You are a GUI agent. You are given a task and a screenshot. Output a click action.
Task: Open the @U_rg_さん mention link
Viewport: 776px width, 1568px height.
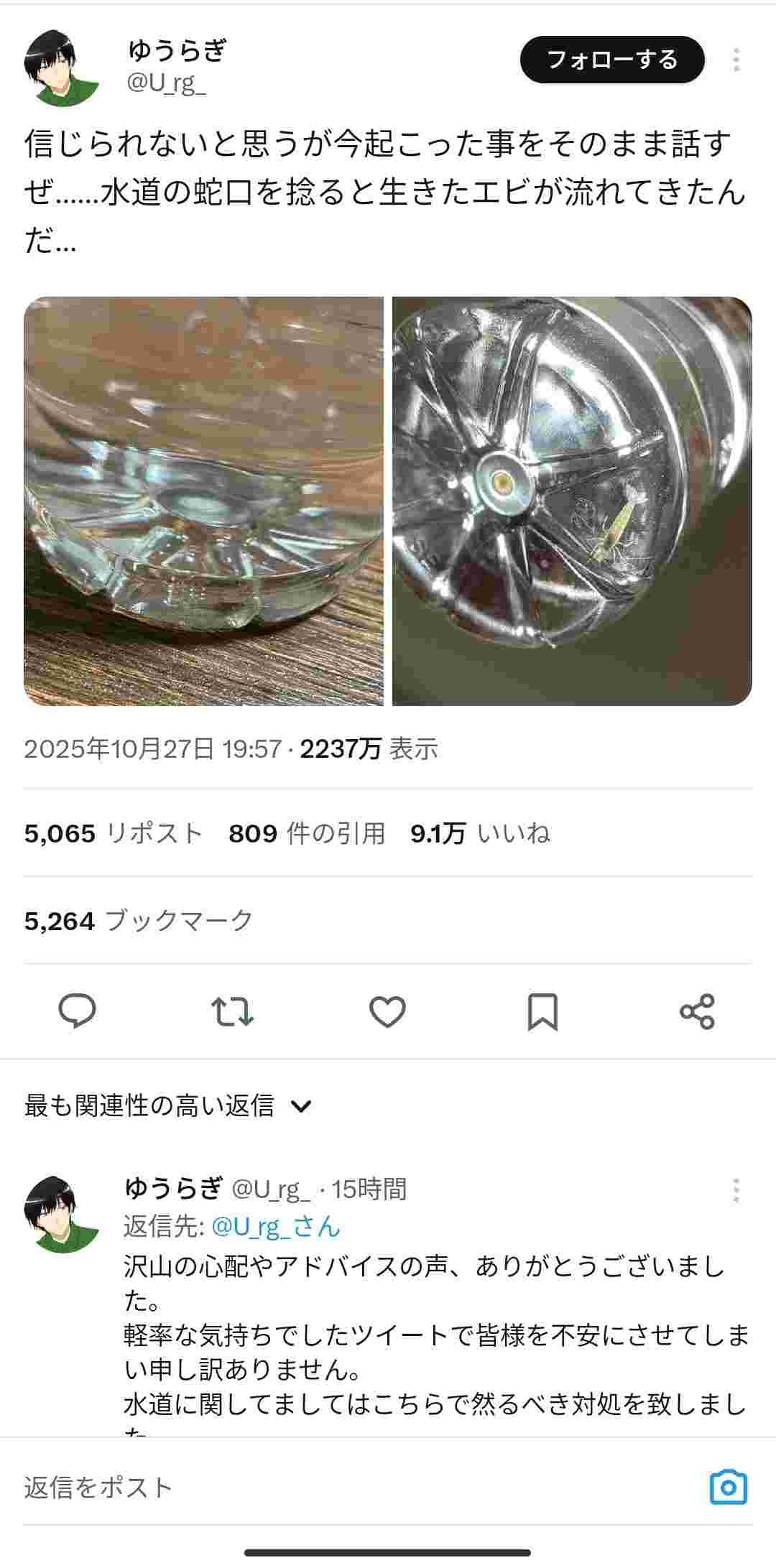[275, 1227]
